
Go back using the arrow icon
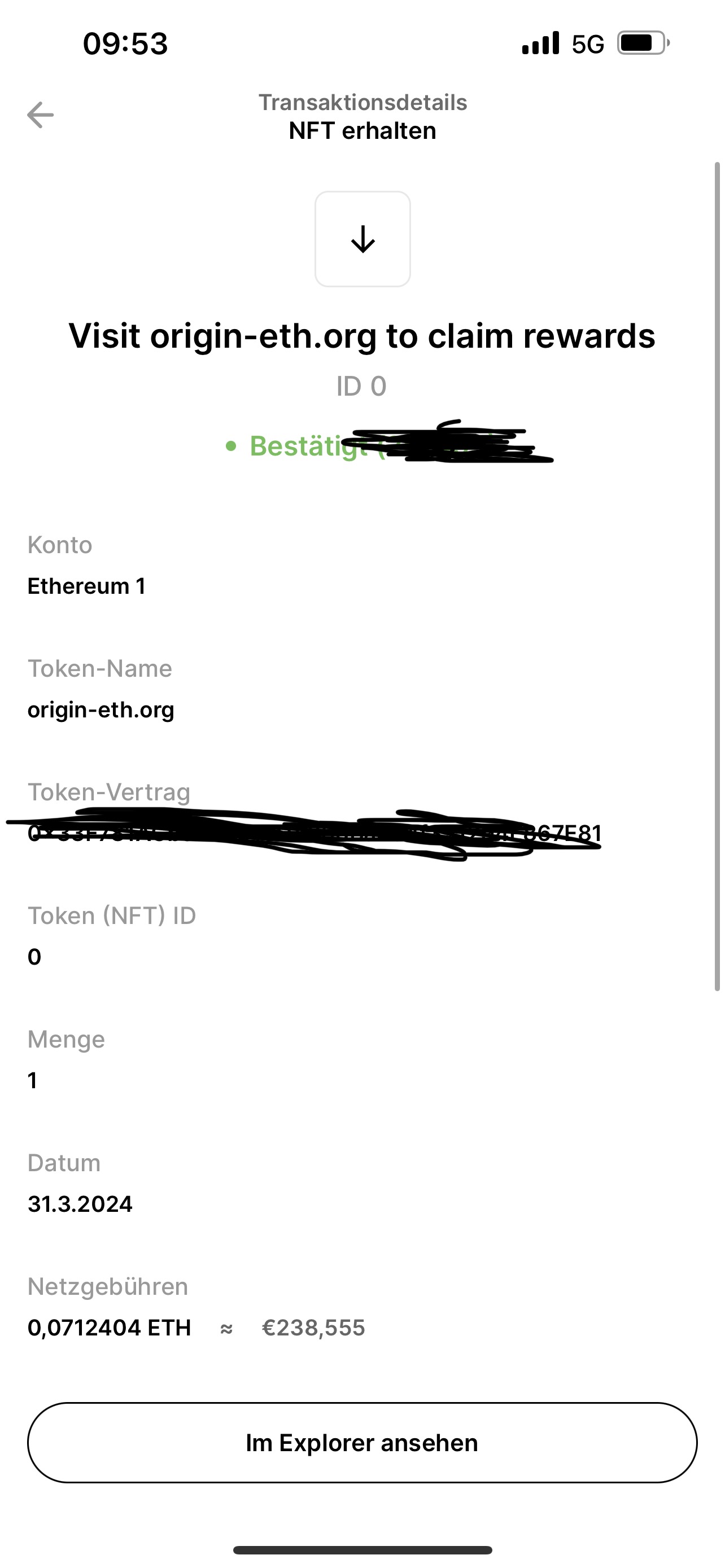(x=40, y=115)
